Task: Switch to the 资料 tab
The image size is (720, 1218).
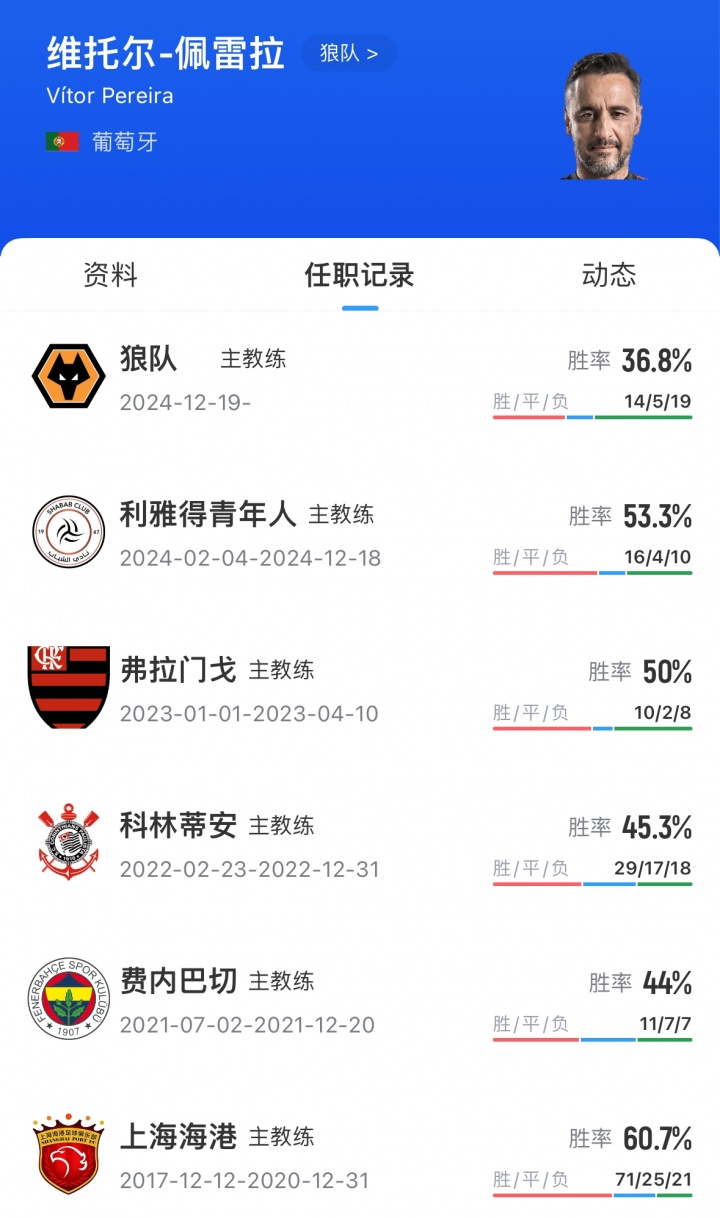Action: (x=110, y=275)
